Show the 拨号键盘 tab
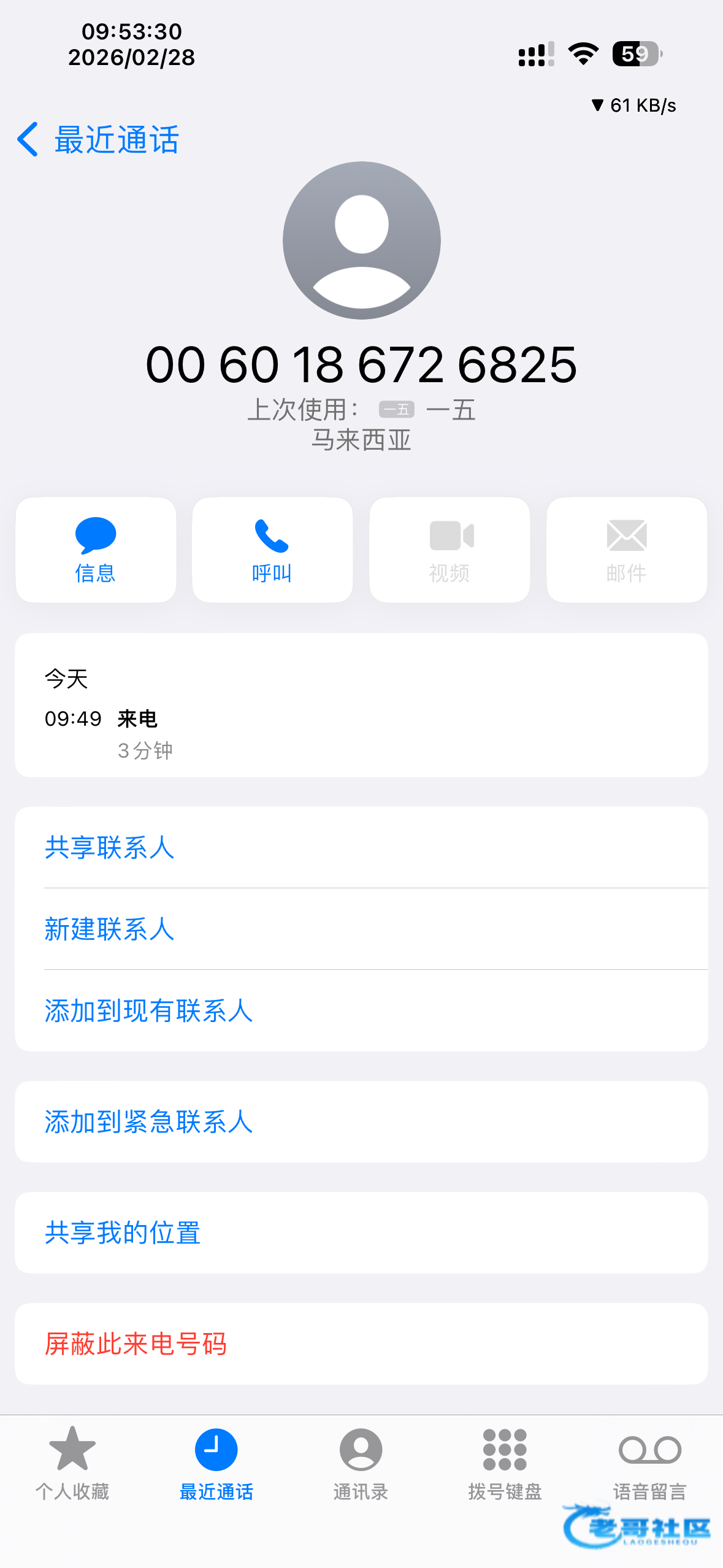 (x=505, y=1462)
